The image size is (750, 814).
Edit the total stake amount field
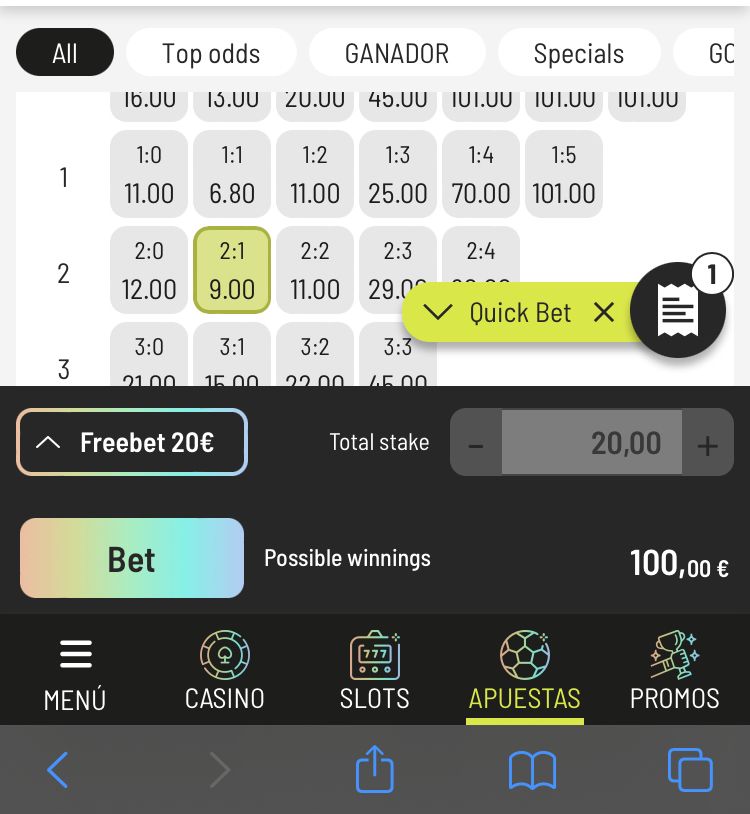tap(592, 442)
